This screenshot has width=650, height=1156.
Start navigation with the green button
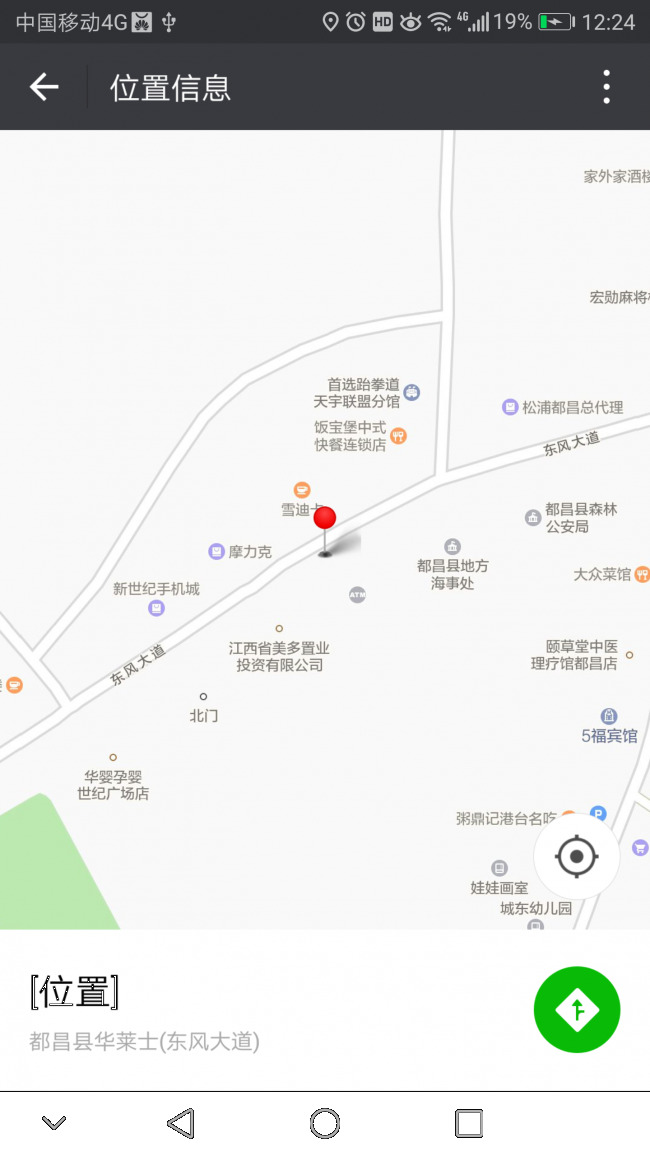pyautogui.click(x=577, y=1009)
